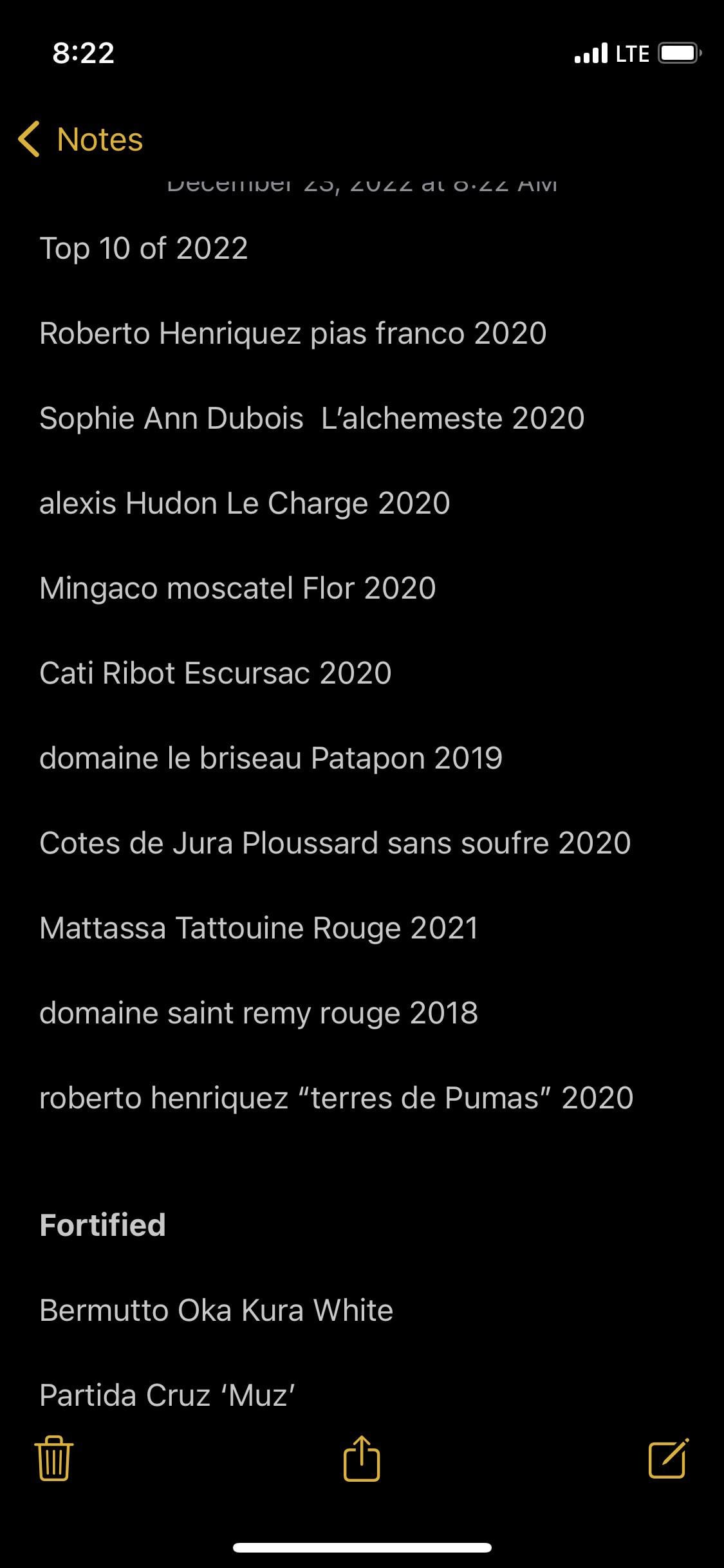Delete this note with the trash icon
Viewport: 724px width, 1568px height.
coord(54,1459)
